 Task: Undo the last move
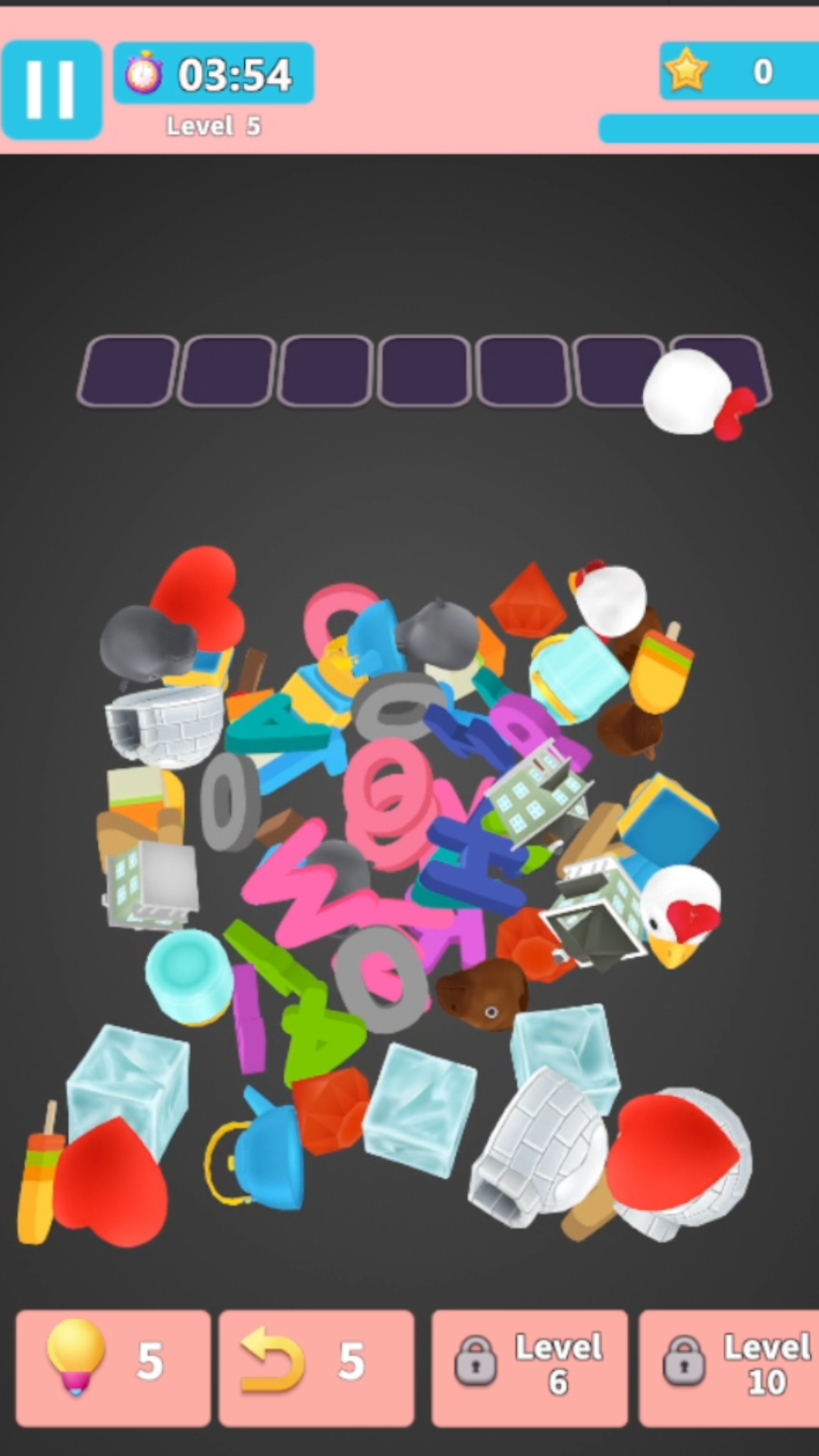point(316,1368)
